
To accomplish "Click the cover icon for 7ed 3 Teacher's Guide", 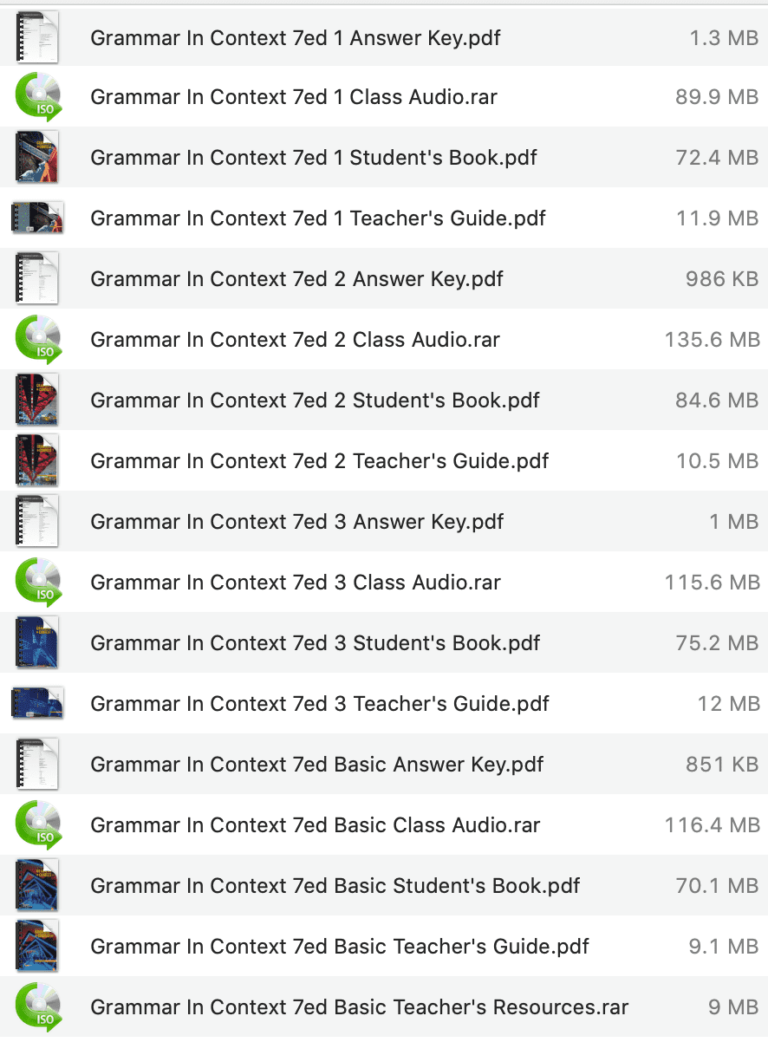I will click(x=37, y=703).
